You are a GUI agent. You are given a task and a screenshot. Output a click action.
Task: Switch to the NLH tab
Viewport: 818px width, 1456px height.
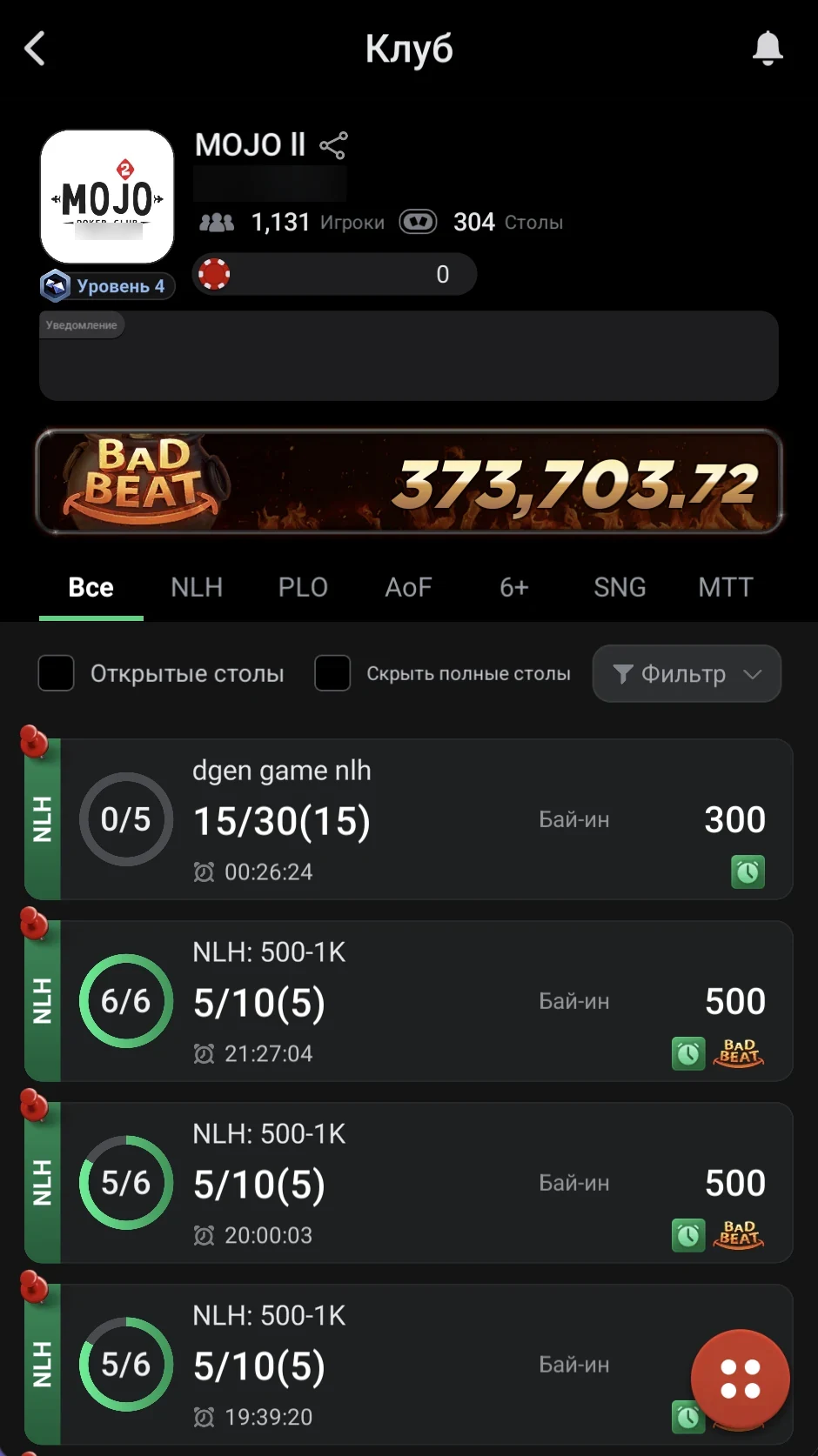click(x=197, y=587)
